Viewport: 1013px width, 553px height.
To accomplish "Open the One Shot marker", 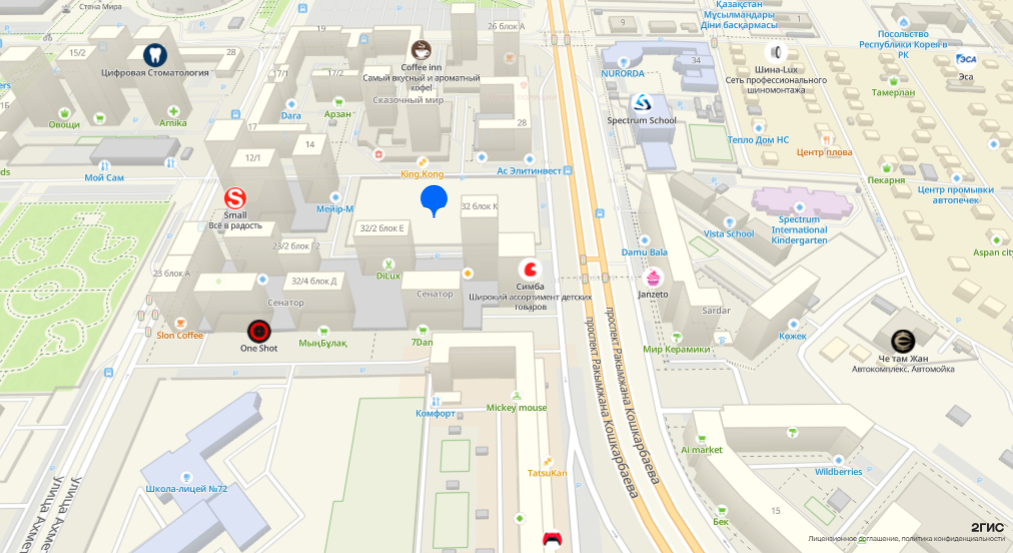I will tap(258, 331).
